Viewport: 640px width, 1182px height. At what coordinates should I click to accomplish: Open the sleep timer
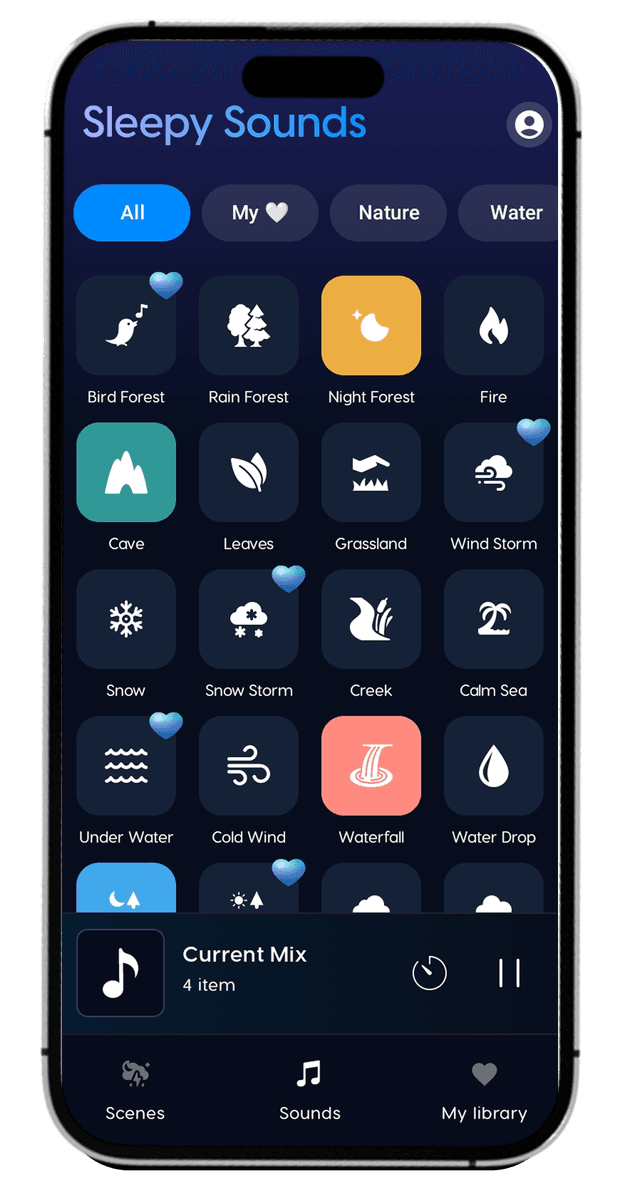[x=429, y=973]
